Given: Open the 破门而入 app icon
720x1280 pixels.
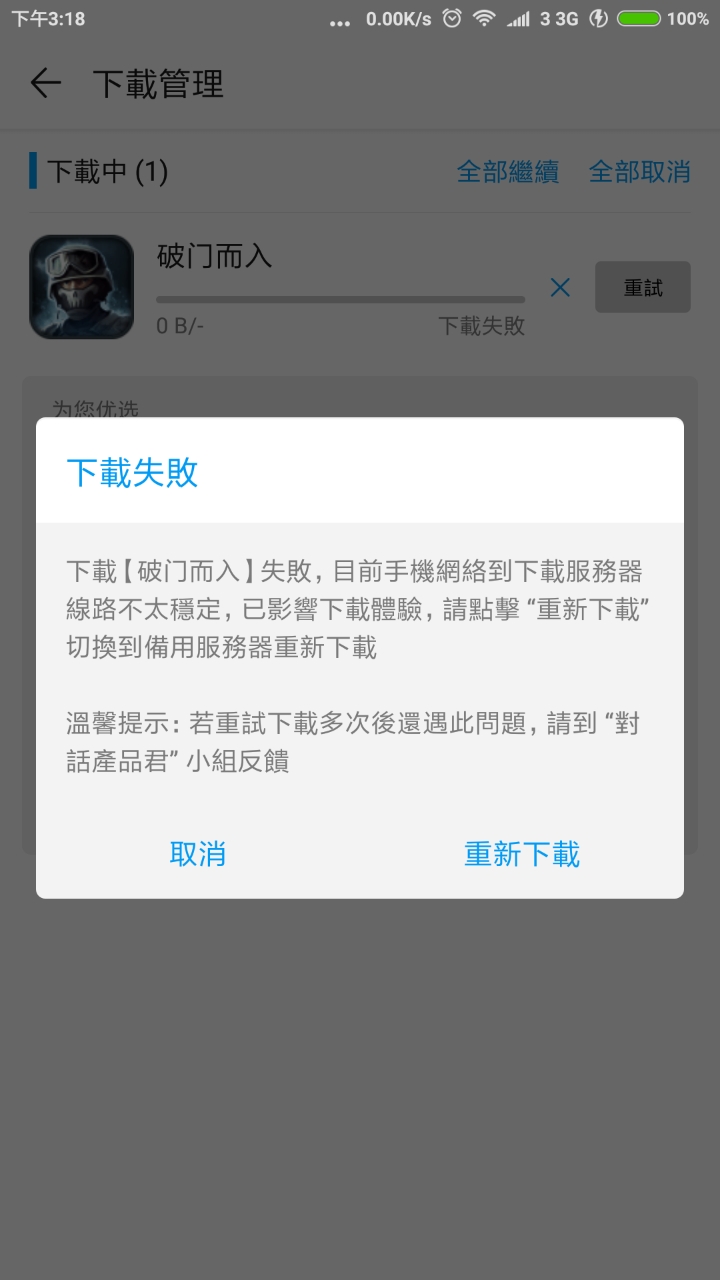Looking at the screenshot, I should [81, 287].
